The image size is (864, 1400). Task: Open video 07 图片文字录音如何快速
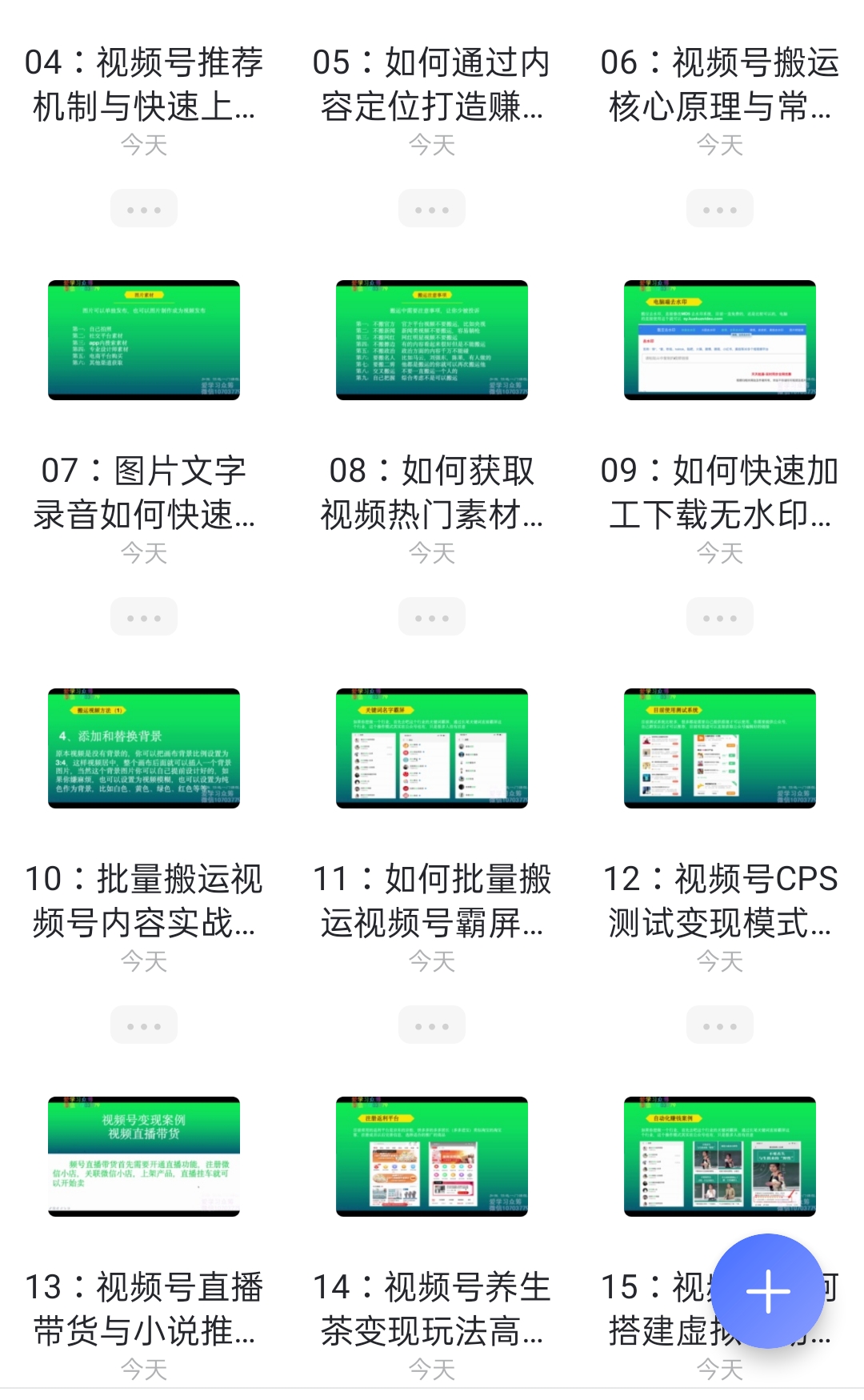click(x=144, y=340)
